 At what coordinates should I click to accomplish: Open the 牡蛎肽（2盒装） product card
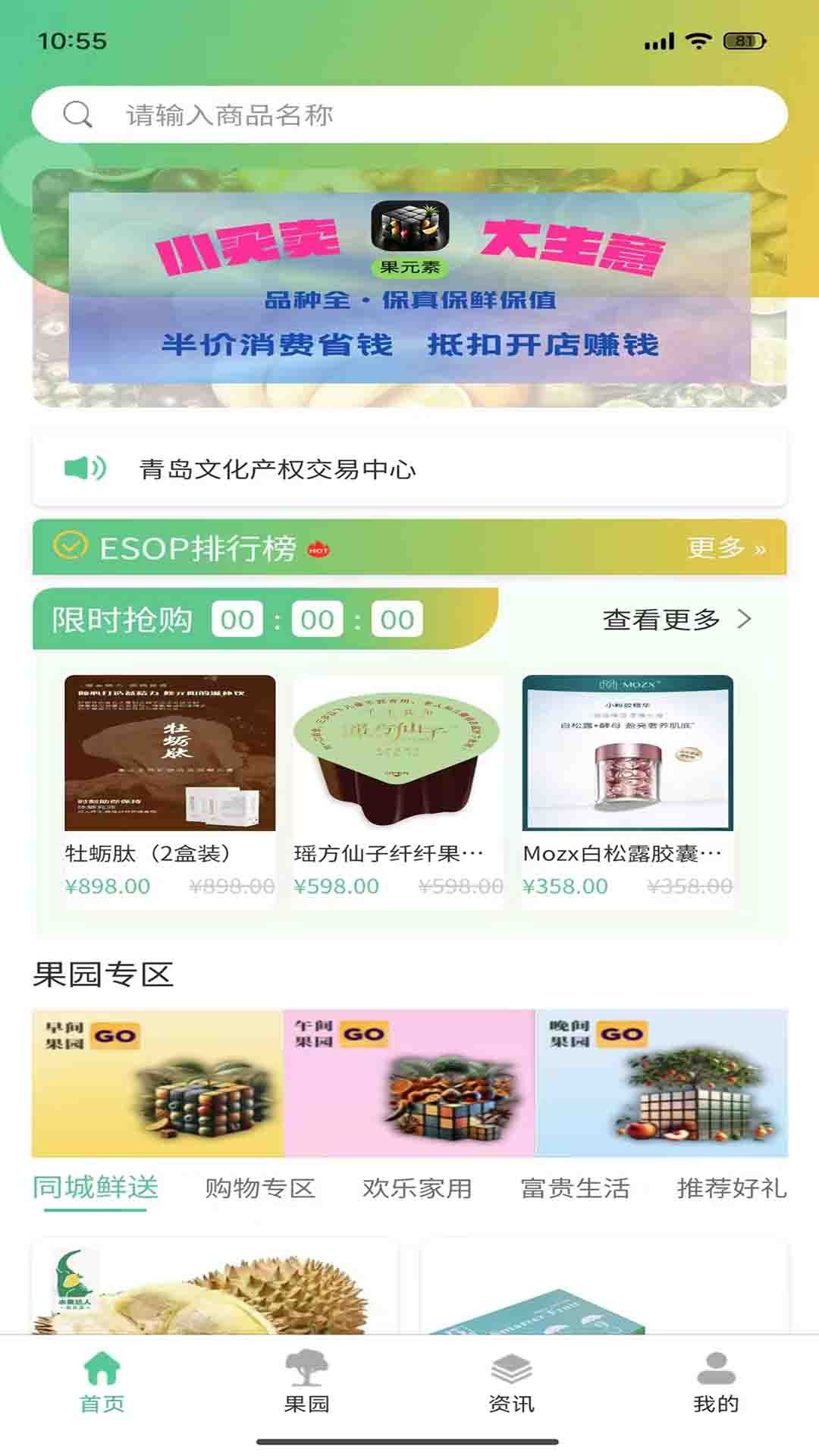[170, 785]
